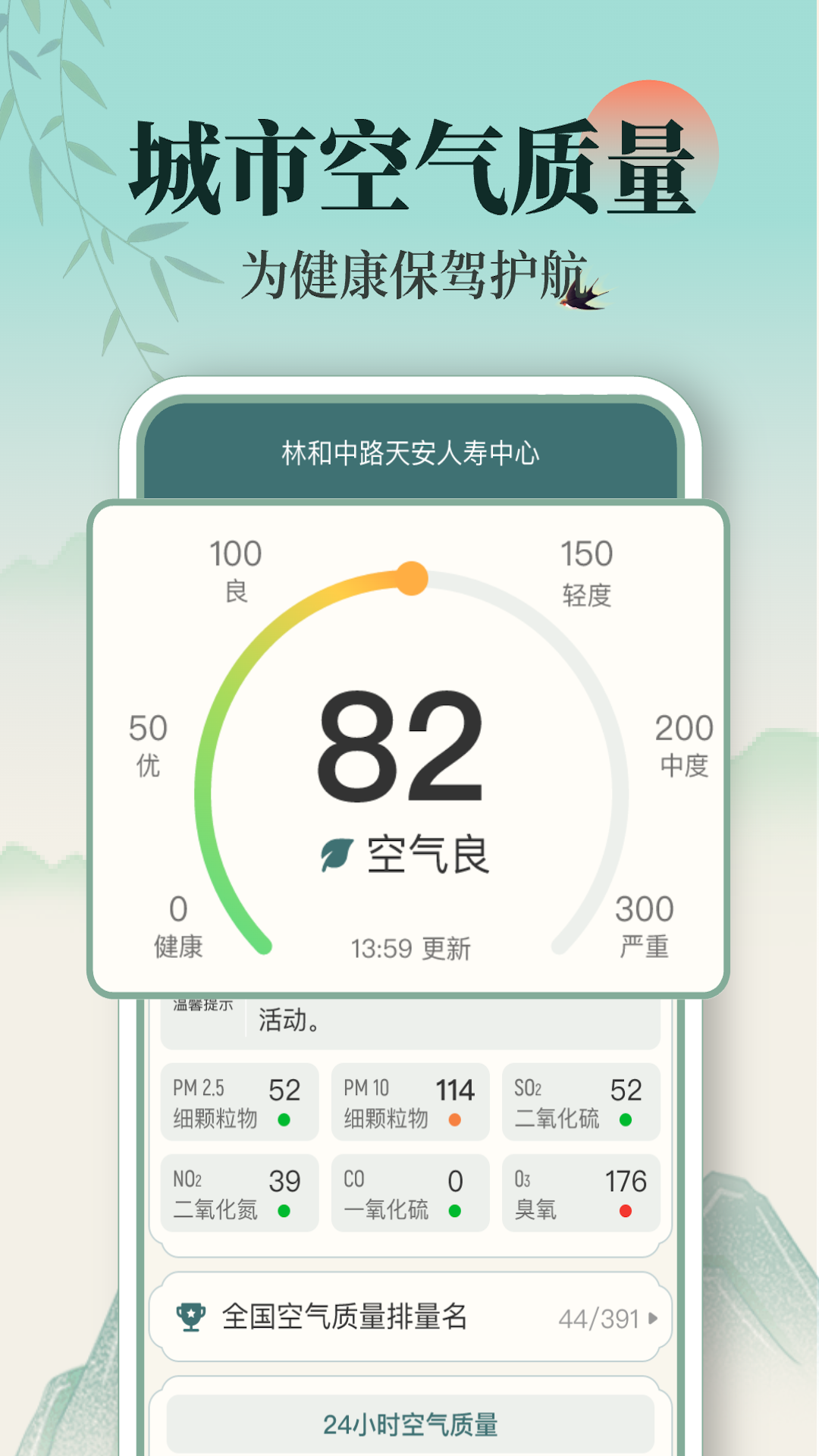Select the SO2 二氧化硫 card
819x1456 pixels.
pos(580,1102)
